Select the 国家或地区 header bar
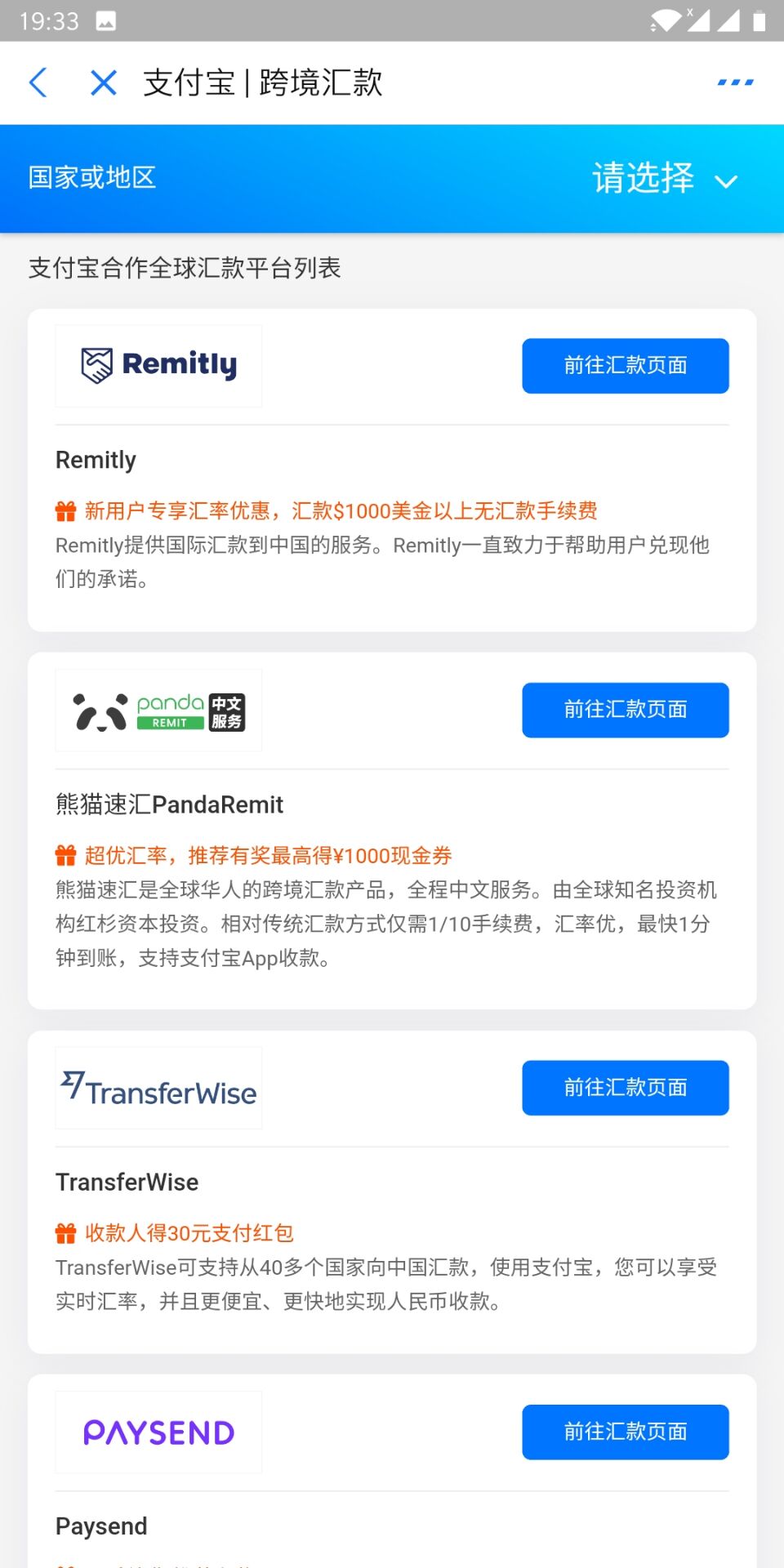Viewport: 784px width, 1568px height. (x=91, y=178)
